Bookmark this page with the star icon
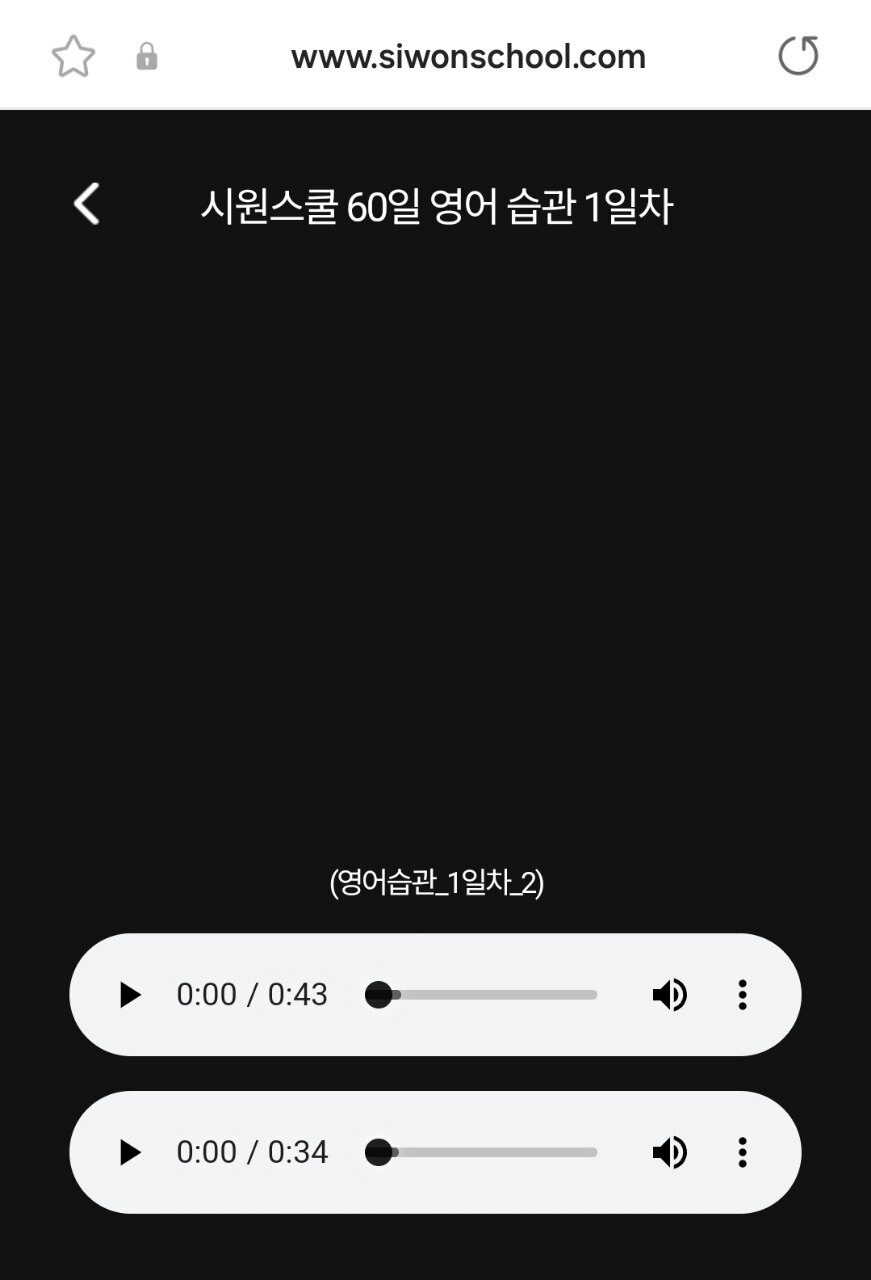Image resolution: width=871 pixels, height=1280 pixels. point(73,57)
